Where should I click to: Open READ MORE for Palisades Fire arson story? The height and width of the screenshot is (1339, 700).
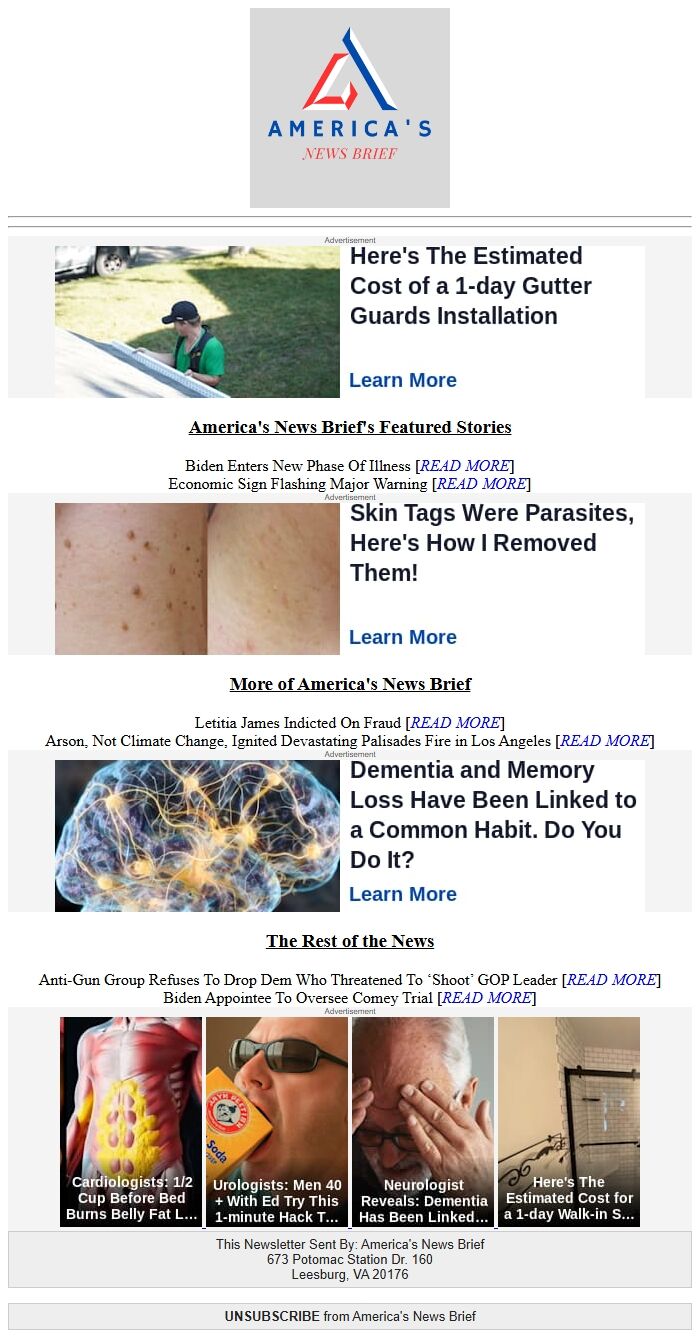point(605,741)
